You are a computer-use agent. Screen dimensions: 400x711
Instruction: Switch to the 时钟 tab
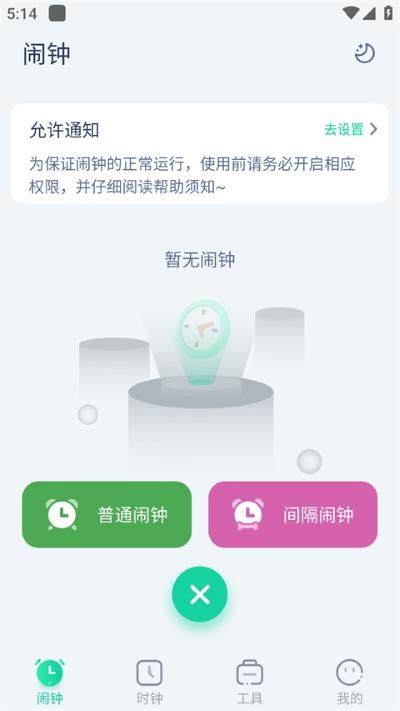pyautogui.click(x=150, y=682)
